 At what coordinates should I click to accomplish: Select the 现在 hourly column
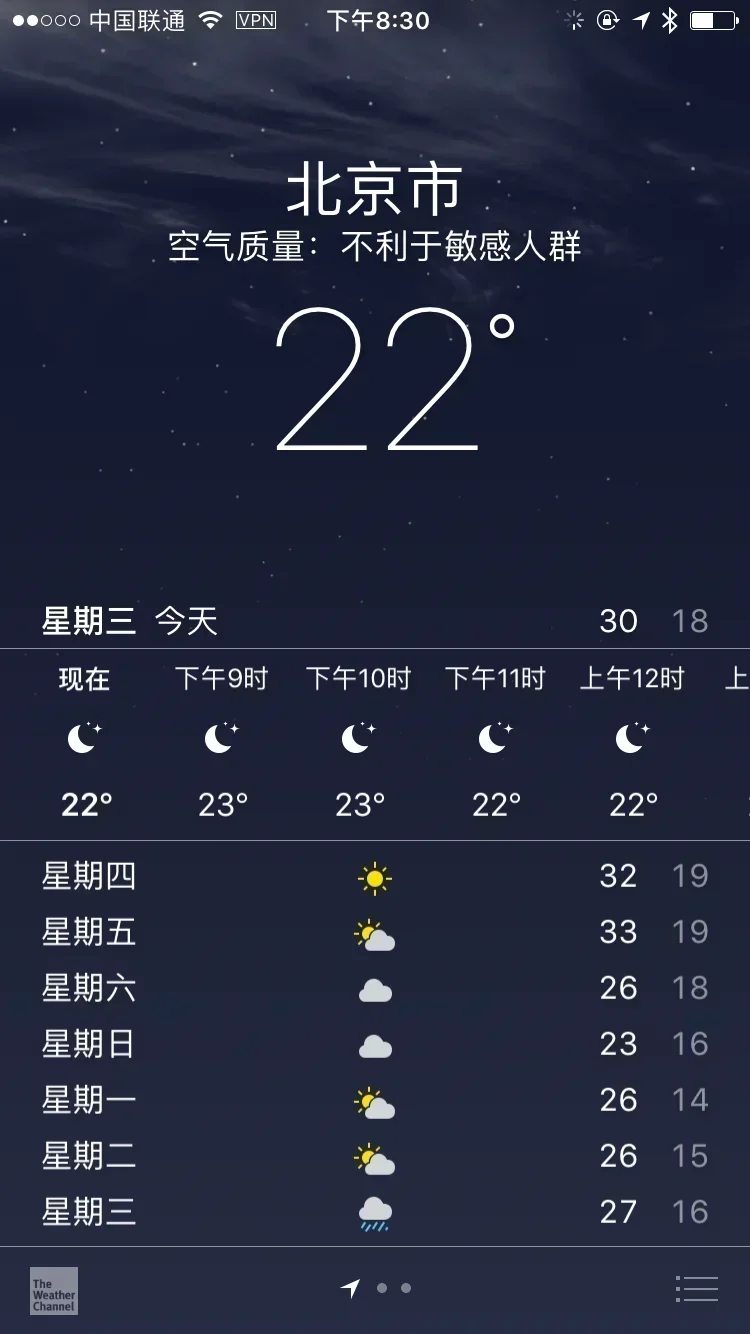coord(85,740)
